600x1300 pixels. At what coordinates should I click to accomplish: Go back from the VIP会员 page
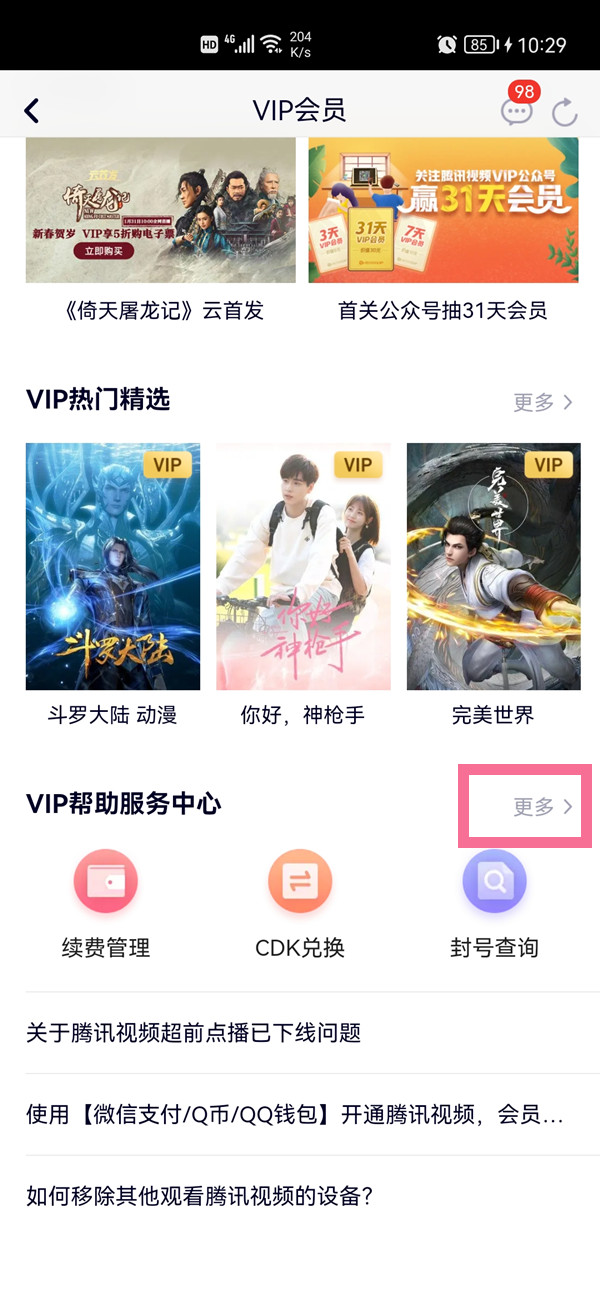coord(32,110)
